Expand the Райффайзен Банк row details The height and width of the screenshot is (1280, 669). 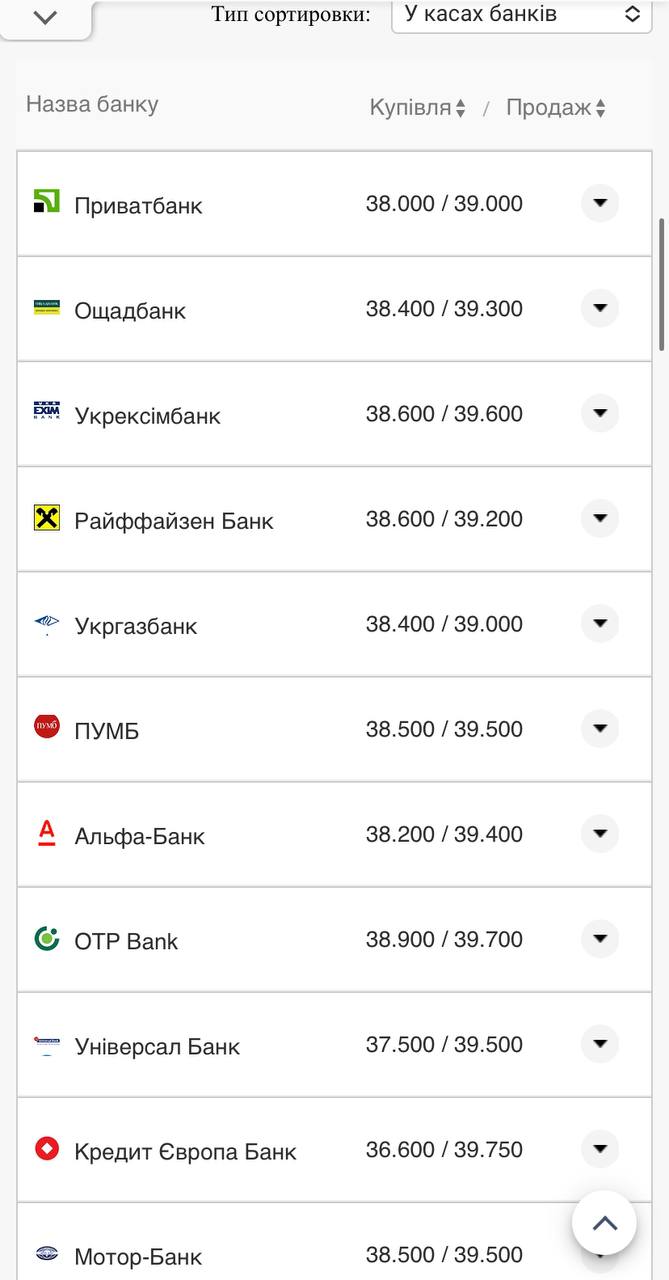[x=600, y=519]
